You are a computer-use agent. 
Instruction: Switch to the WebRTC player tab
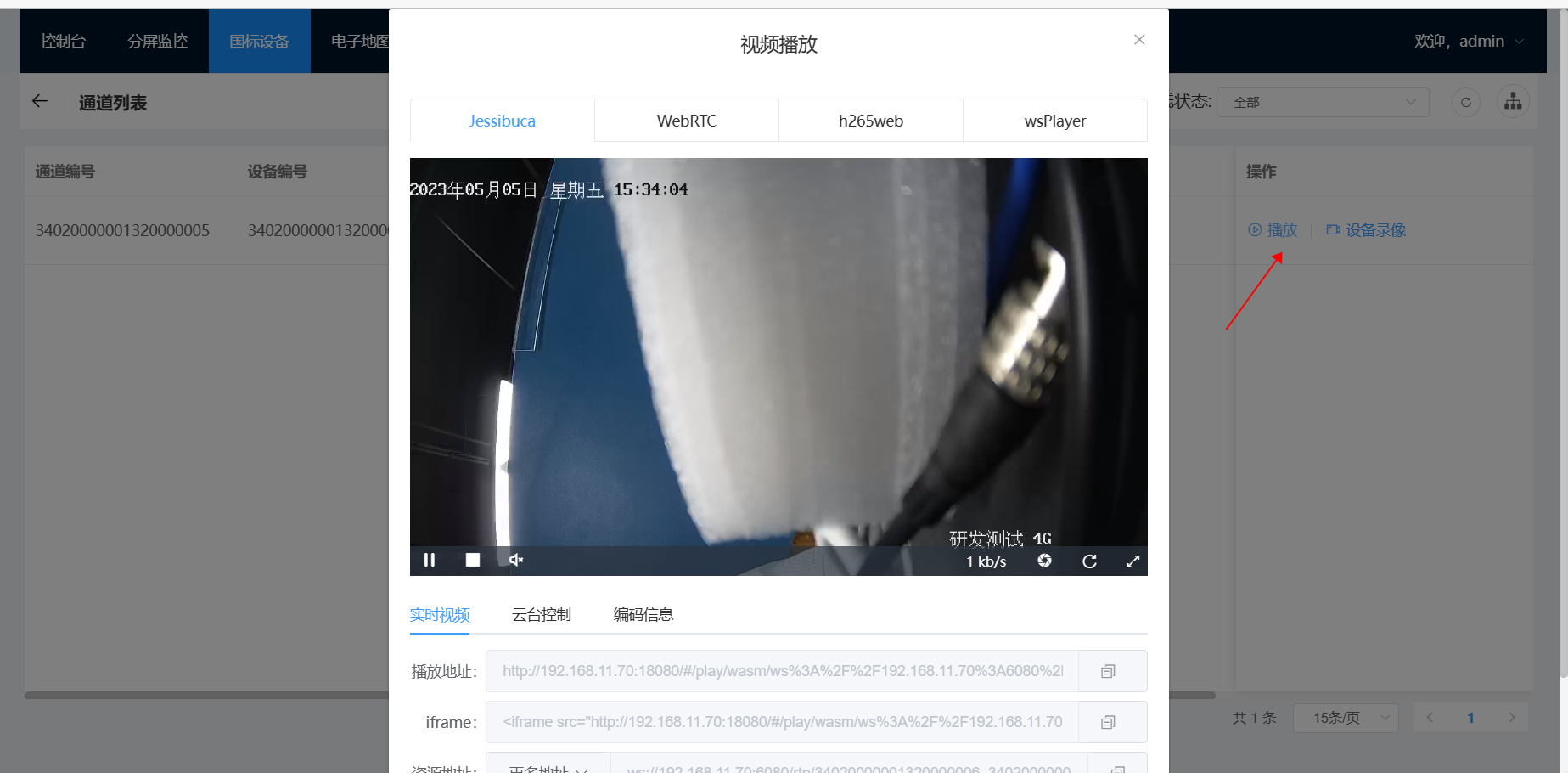(x=686, y=121)
